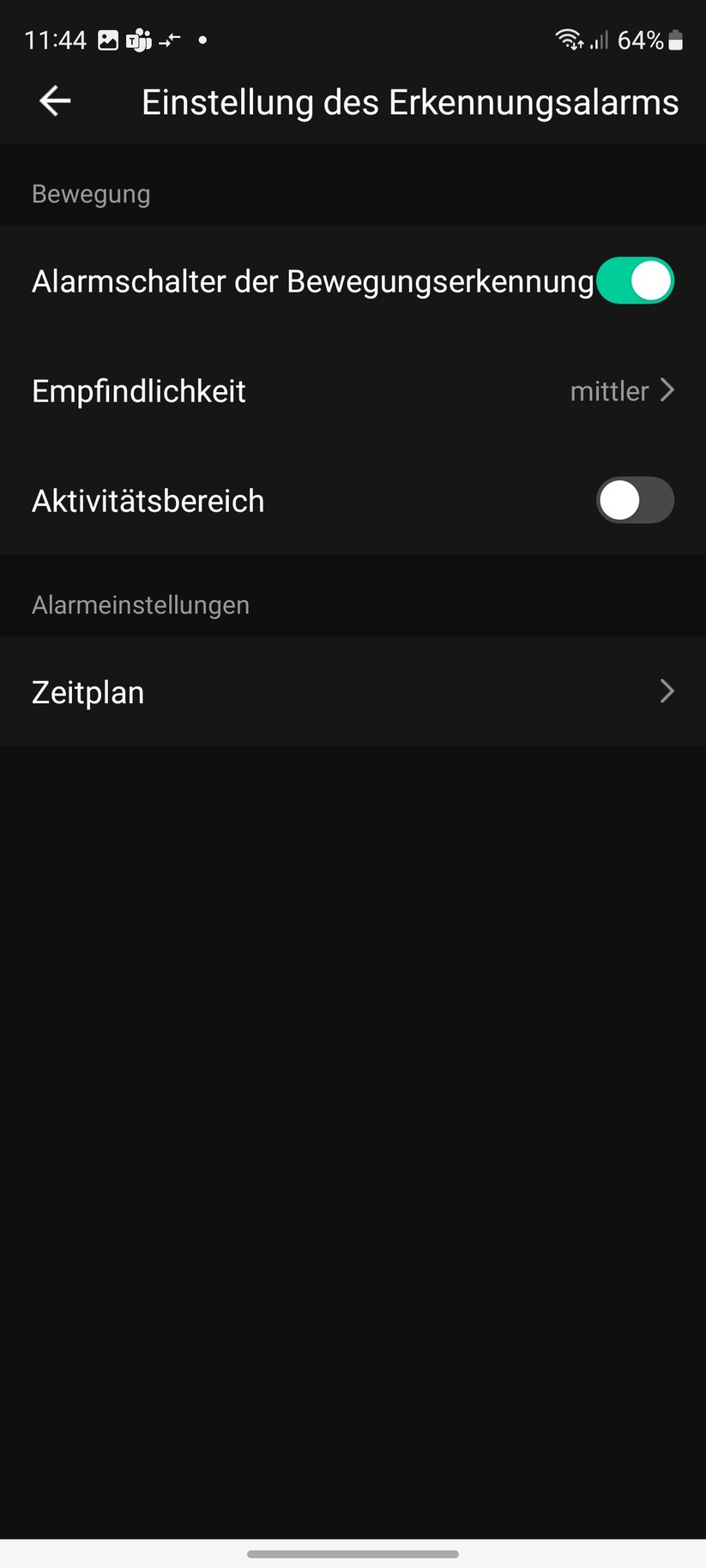706x1568 pixels.
Task: Select the "mittler" sensitivity value
Action: tap(609, 390)
